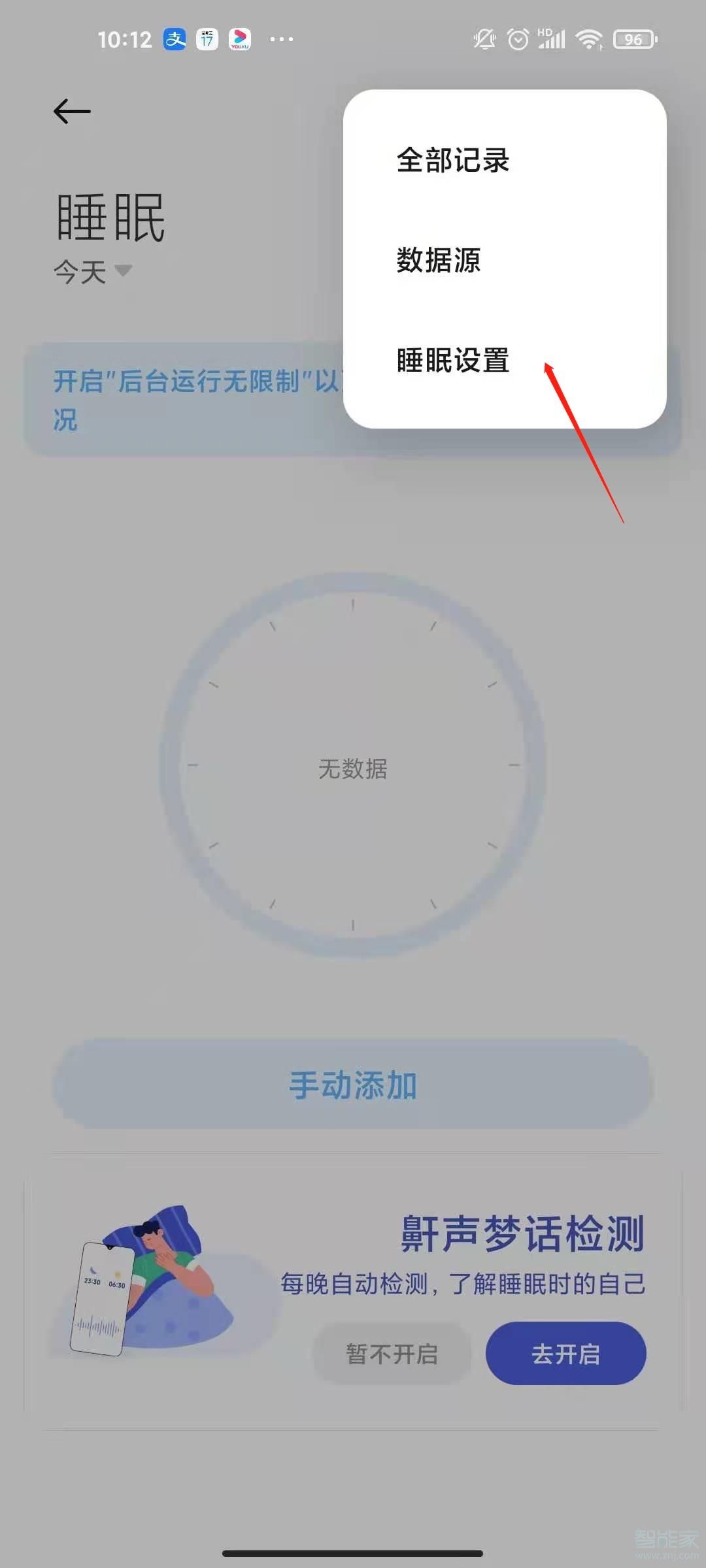
Task: Open the 后台运行无限制 banner
Action: tap(190, 399)
